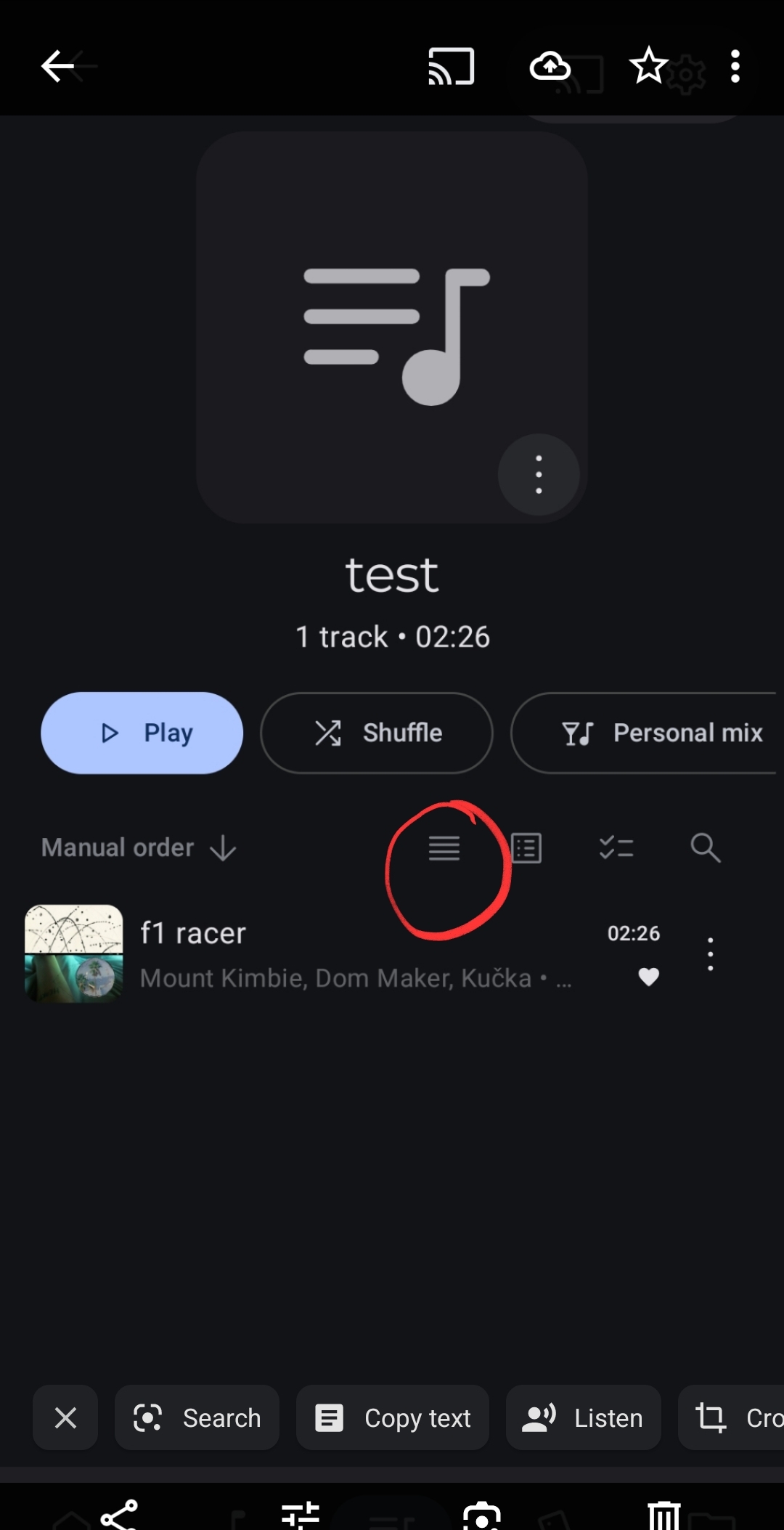Viewport: 784px width, 1530px height.
Task: Tap the Search chip with lens icon
Action: click(x=197, y=1417)
